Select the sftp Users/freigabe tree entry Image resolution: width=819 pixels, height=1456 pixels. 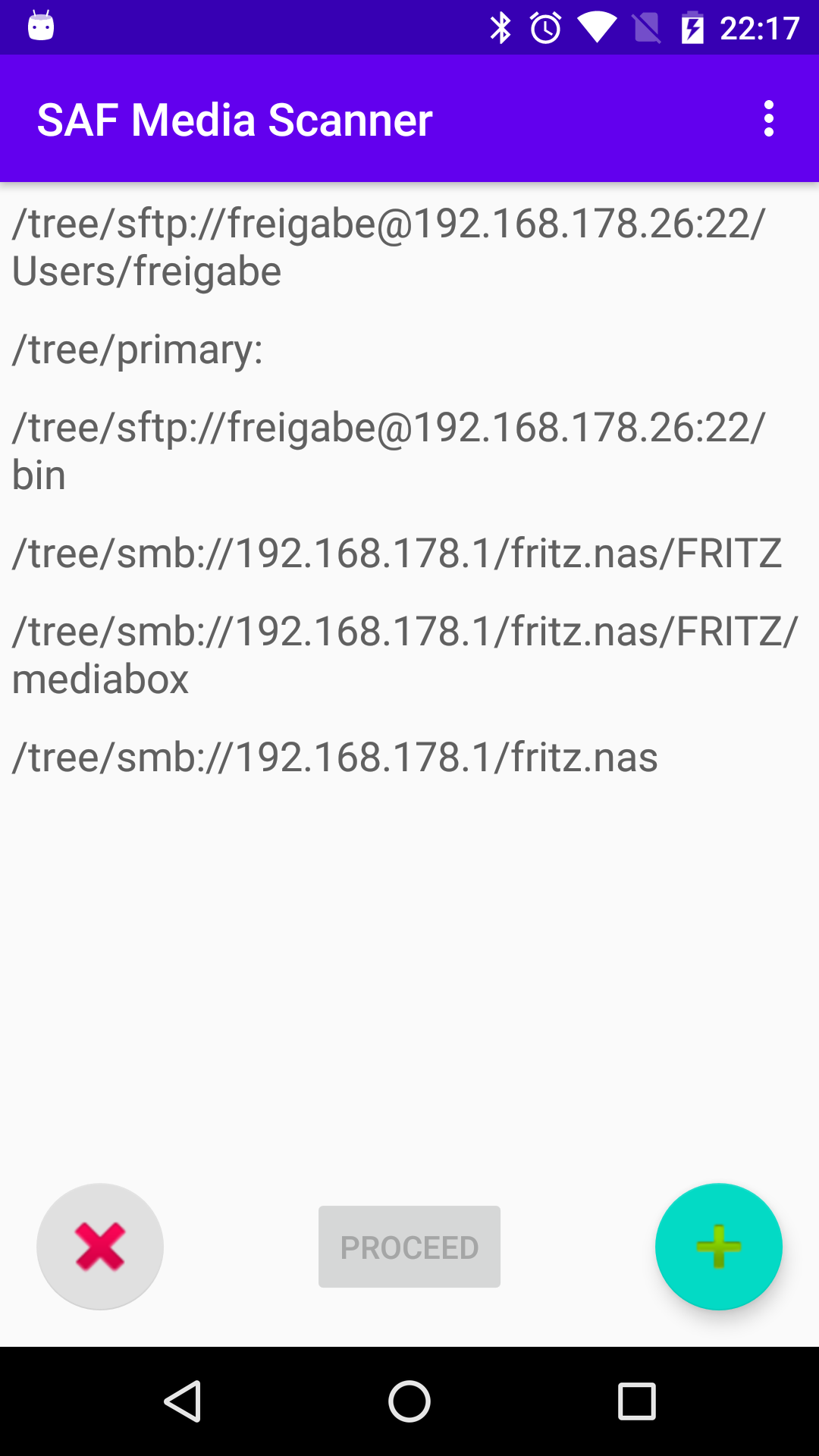(388, 247)
